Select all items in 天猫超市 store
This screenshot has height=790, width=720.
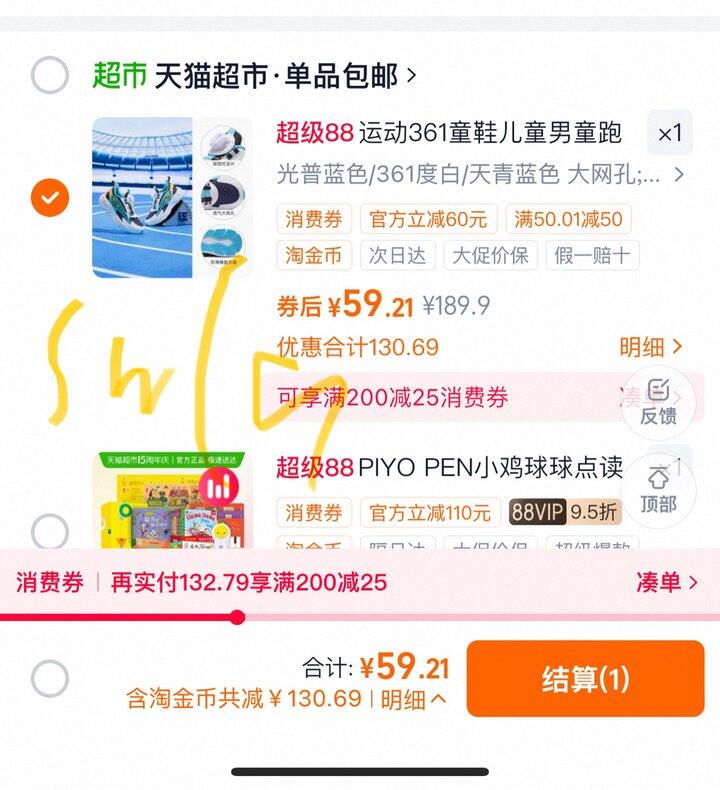[50, 76]
